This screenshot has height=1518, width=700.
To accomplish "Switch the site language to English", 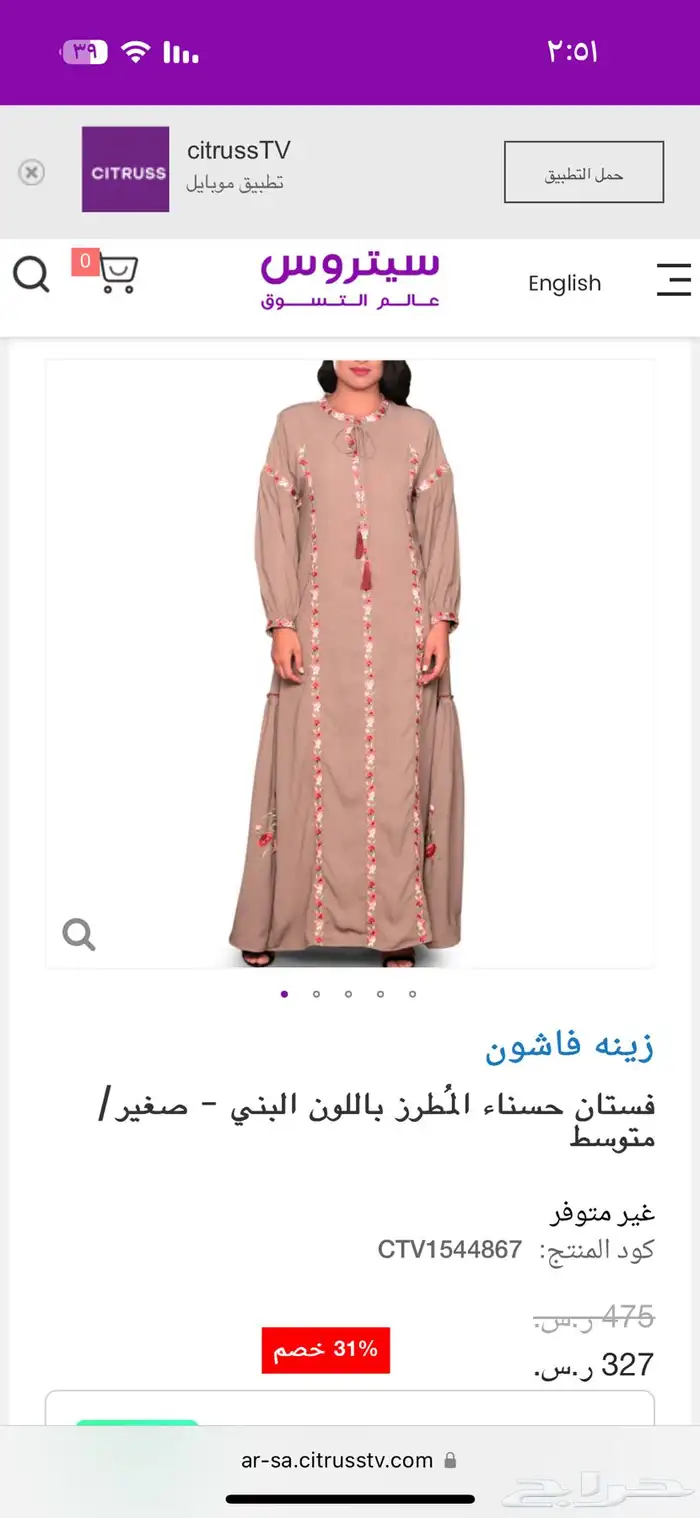I will 564,283.
